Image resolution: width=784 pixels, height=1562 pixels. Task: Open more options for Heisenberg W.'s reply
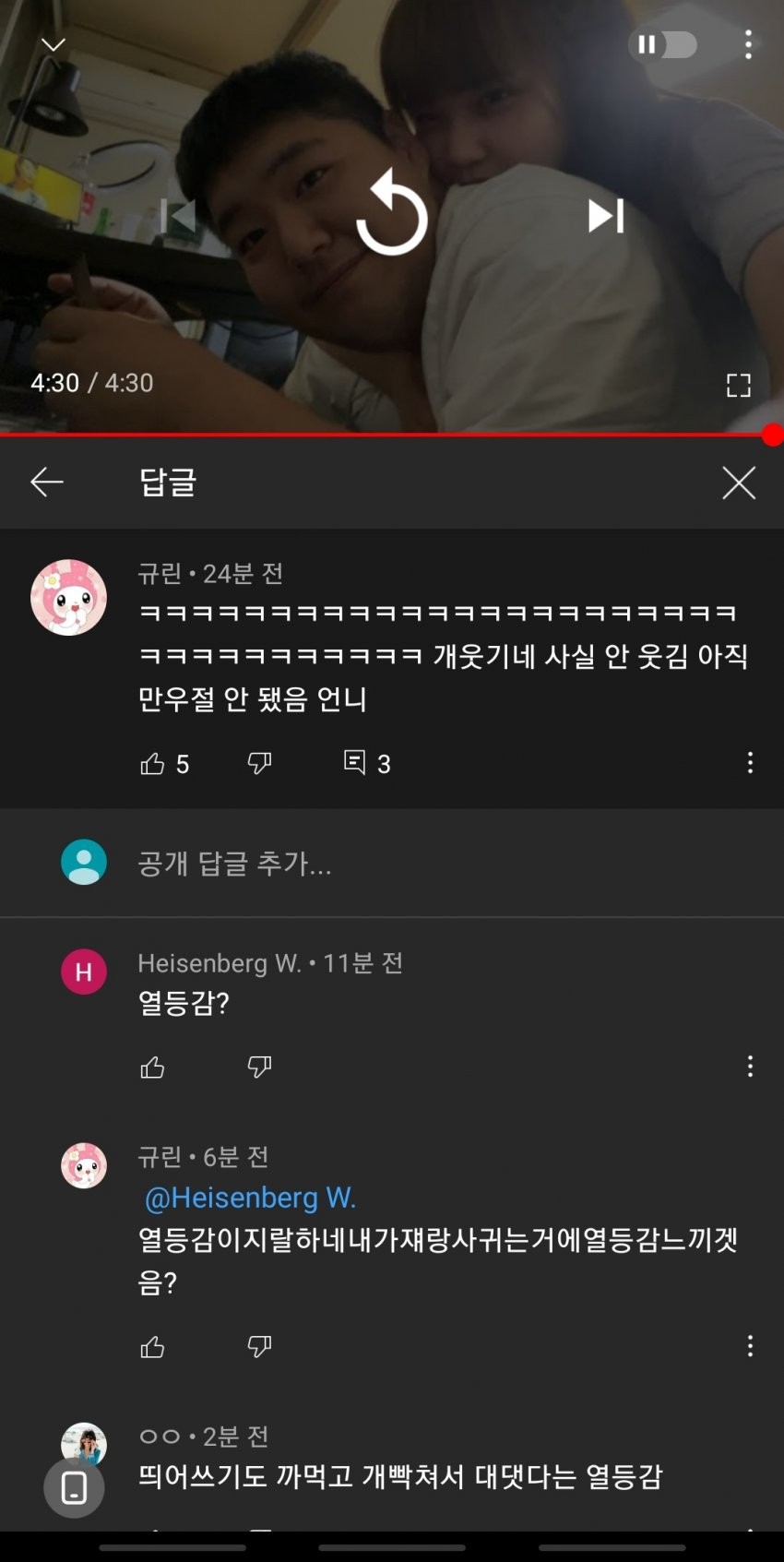tap(750, 1067)
